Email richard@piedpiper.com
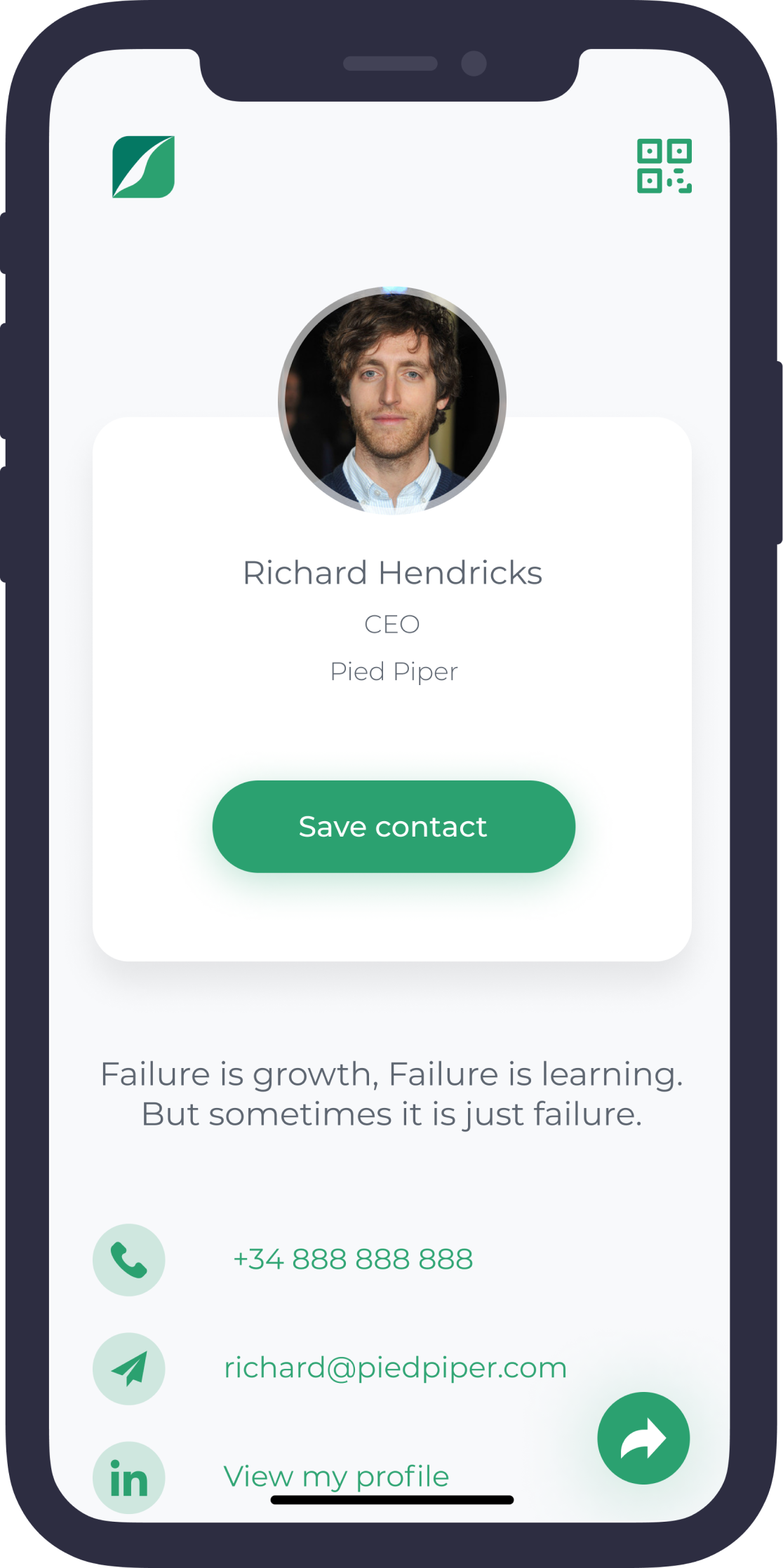The width and height of the screenshot is (783, 1568). tap(394, 1367)
